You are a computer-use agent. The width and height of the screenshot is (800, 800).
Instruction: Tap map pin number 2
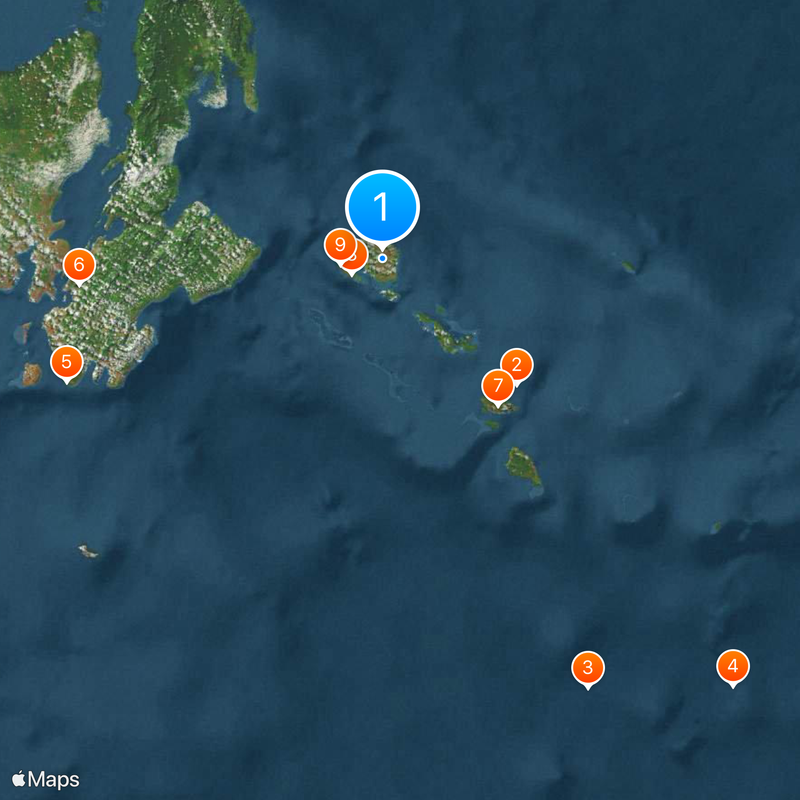[518, 364]
